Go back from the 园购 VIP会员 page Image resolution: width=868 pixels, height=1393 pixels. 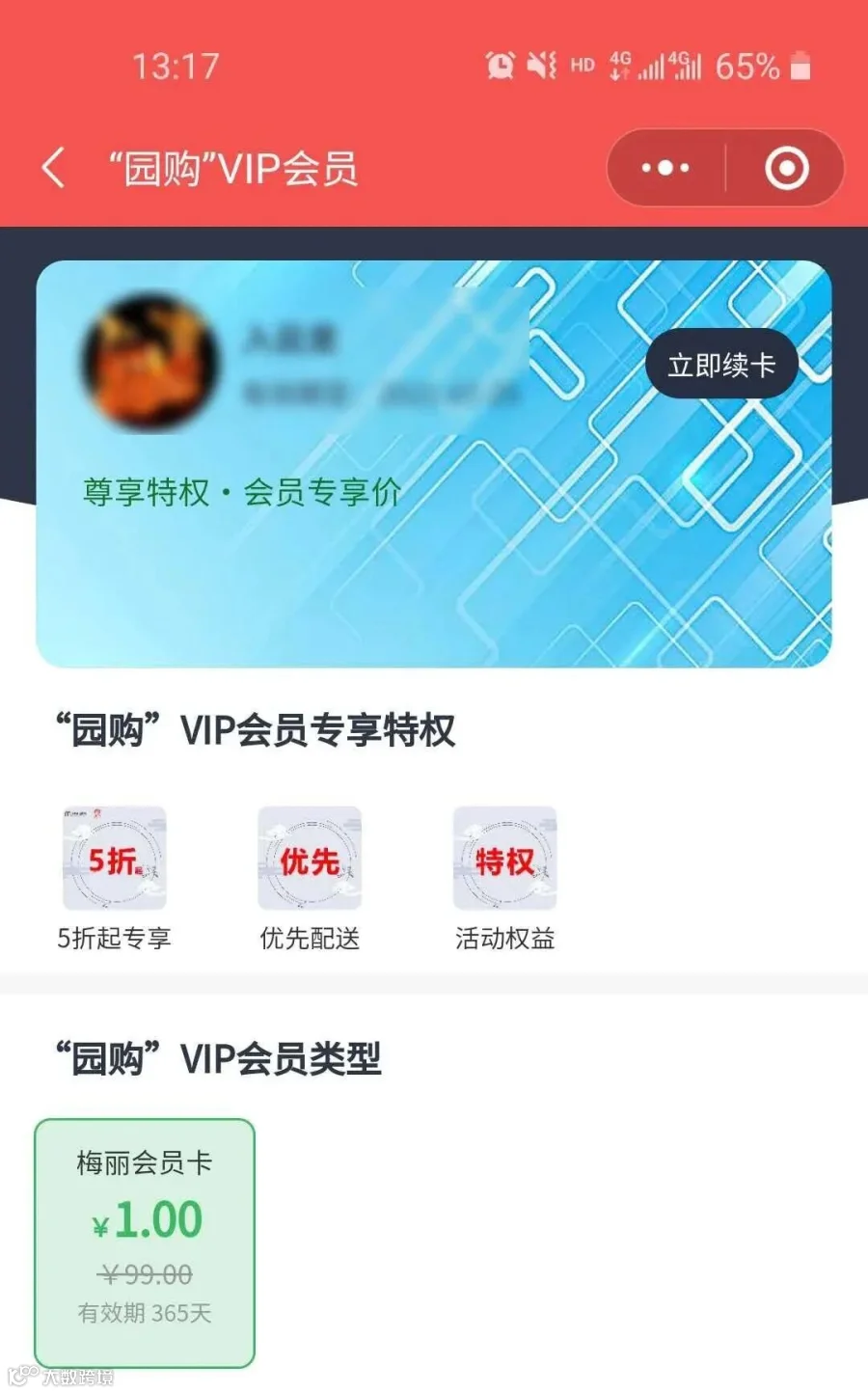[54, 168]
